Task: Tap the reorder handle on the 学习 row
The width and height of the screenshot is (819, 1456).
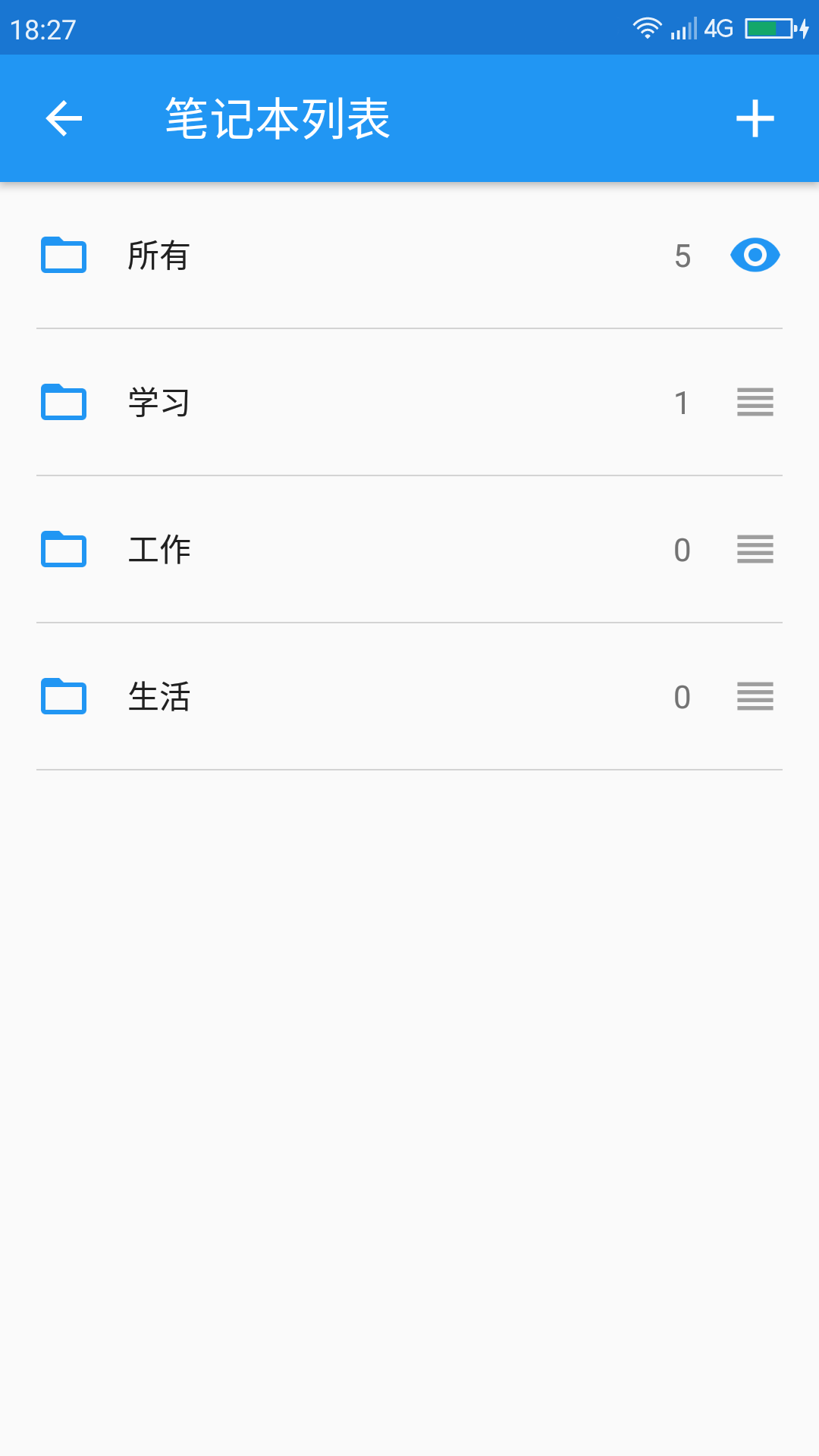Action: [755, 402]
